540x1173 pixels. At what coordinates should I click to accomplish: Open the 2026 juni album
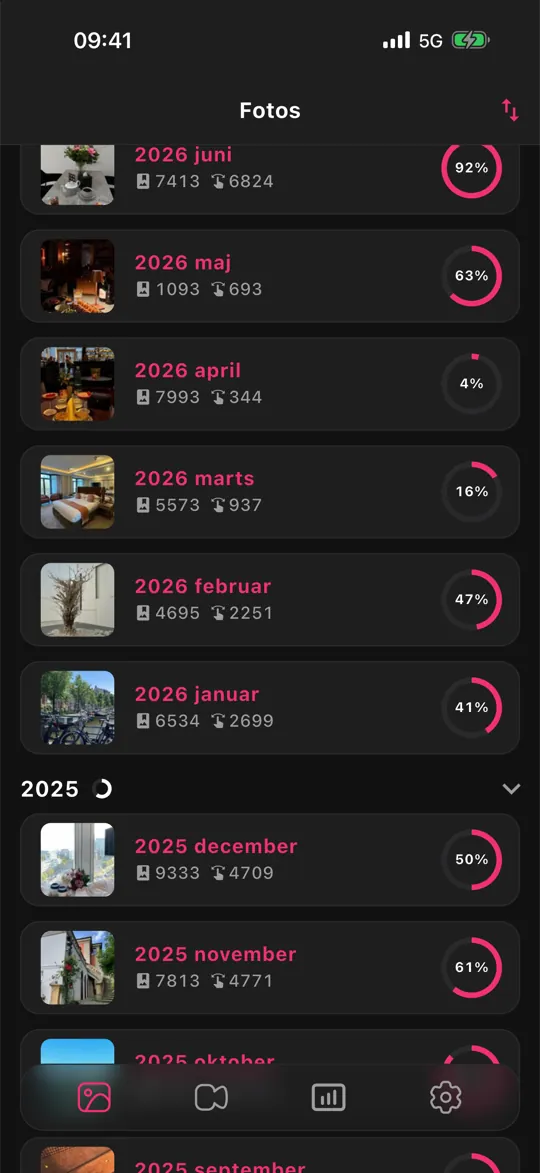coord(269,179)
